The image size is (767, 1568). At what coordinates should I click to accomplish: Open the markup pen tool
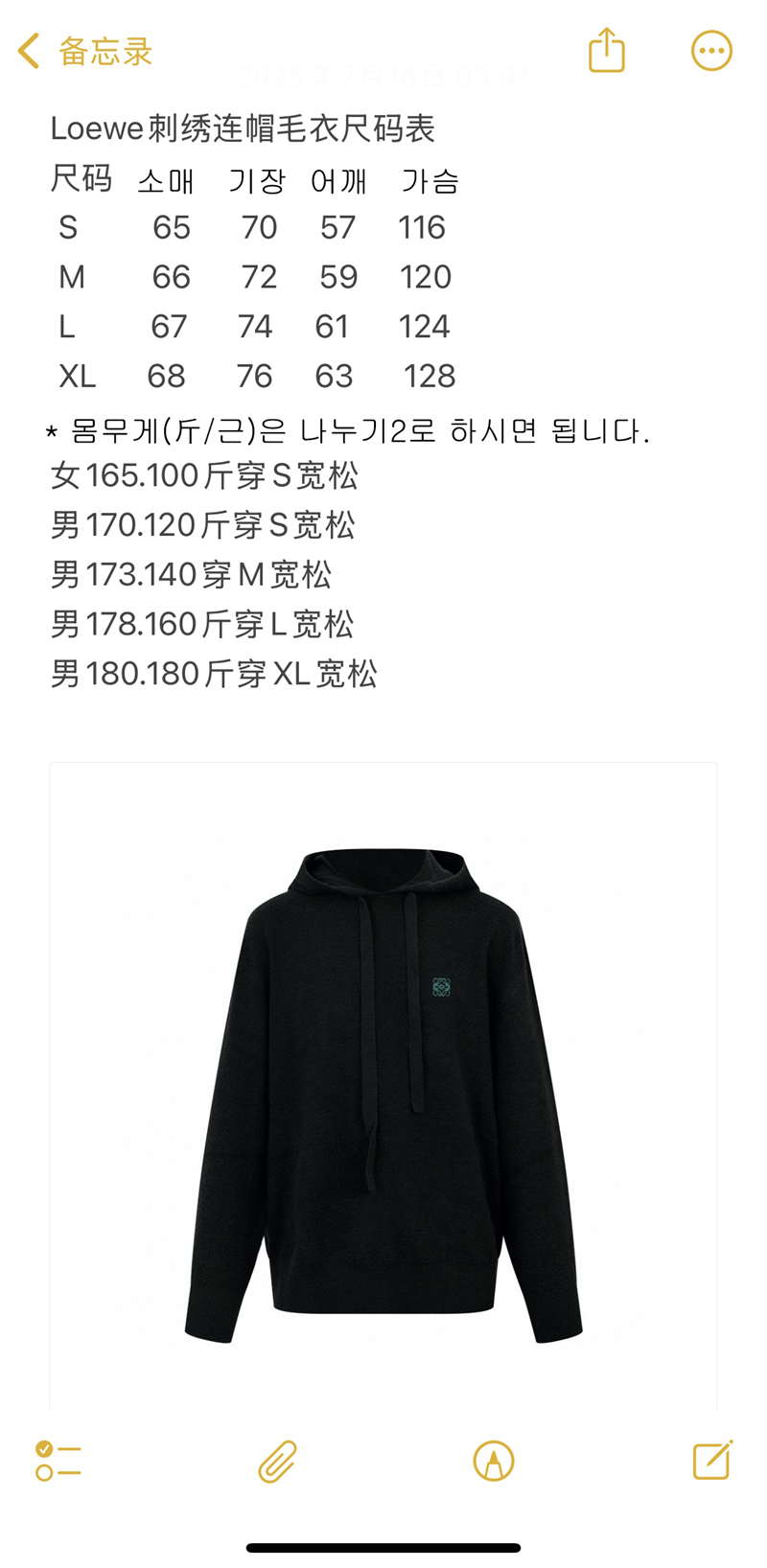494,1462
